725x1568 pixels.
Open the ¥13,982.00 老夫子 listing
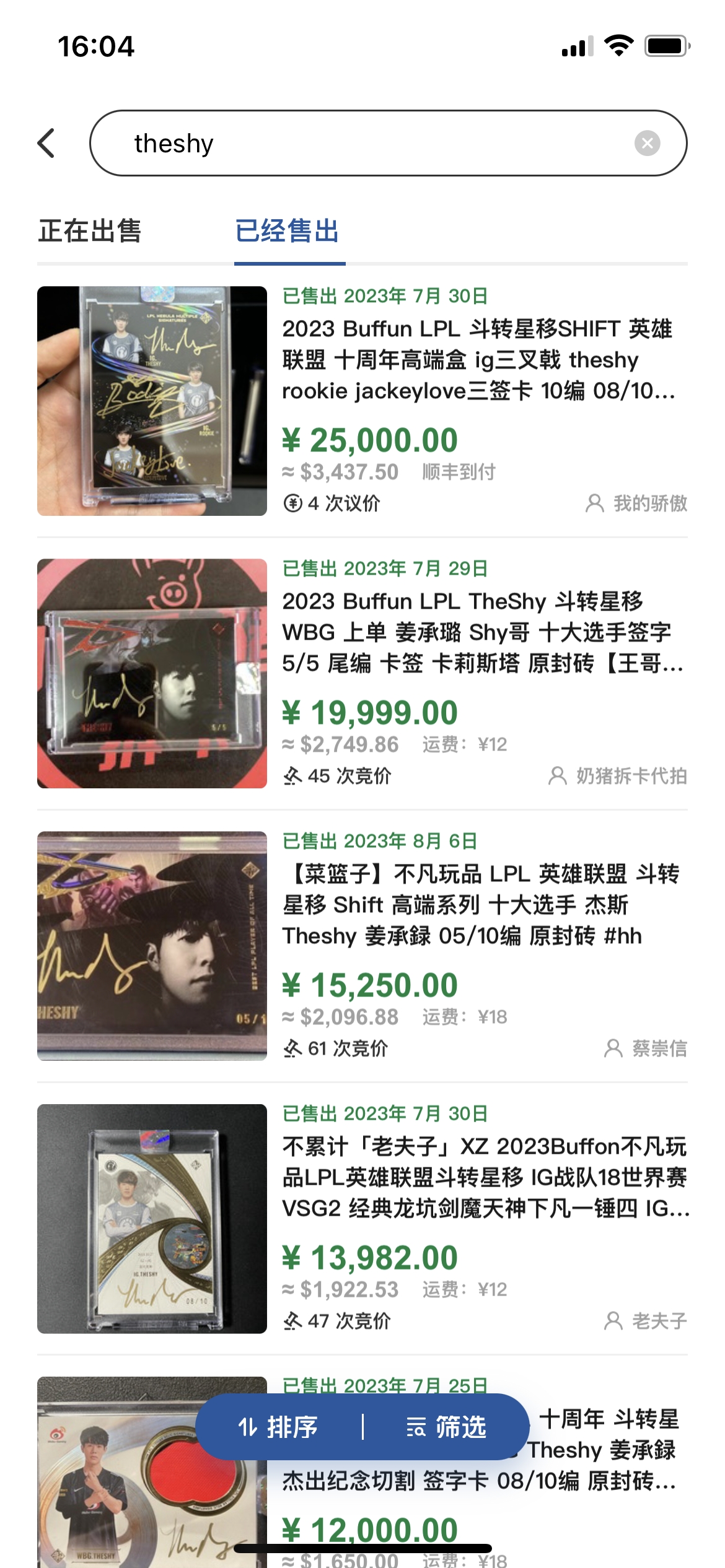tap(477, 1177)
